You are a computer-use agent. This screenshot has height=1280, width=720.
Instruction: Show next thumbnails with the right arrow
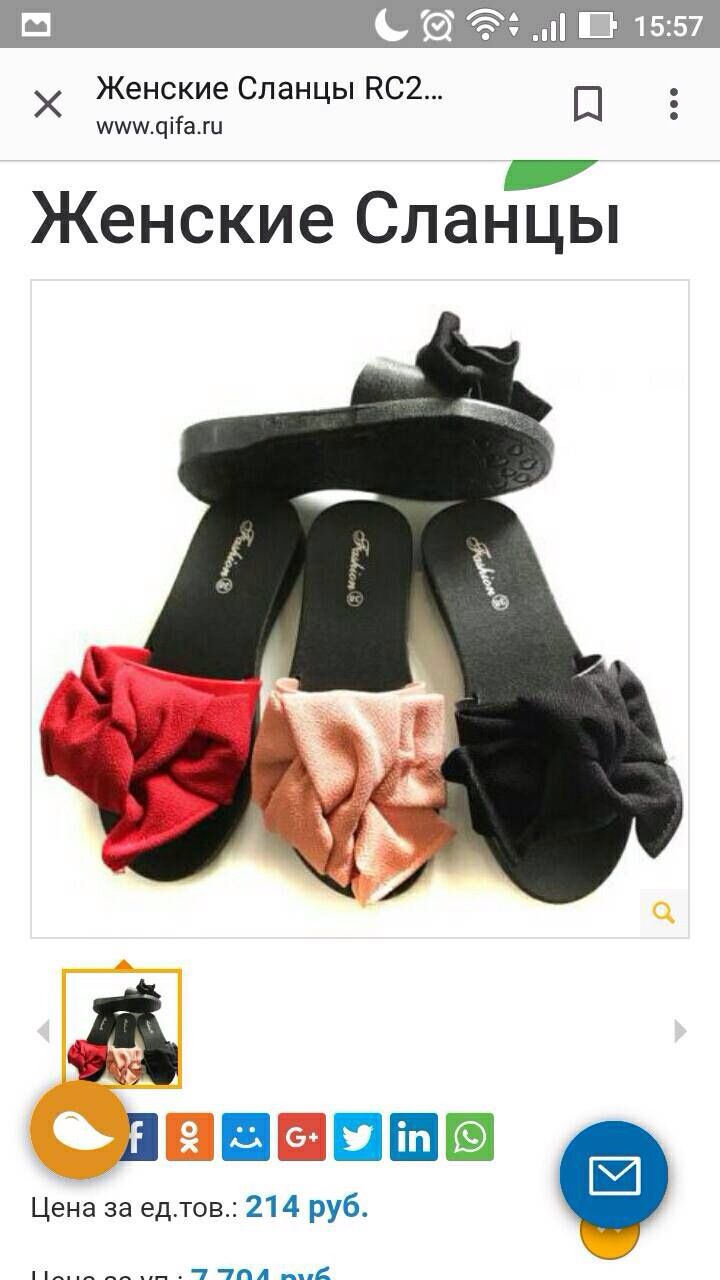pos(681,1031)
